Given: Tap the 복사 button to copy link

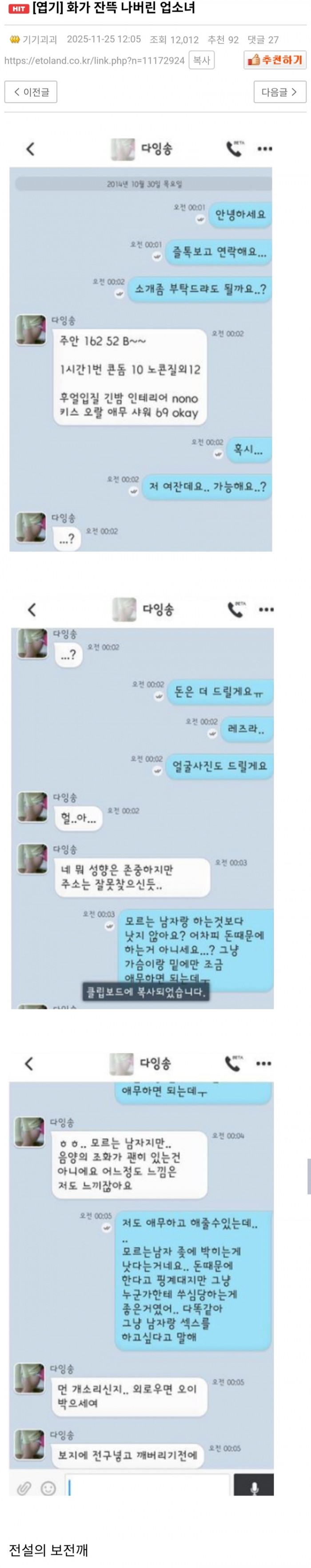Looking at the screenshot, I should (x=201, y=60).
